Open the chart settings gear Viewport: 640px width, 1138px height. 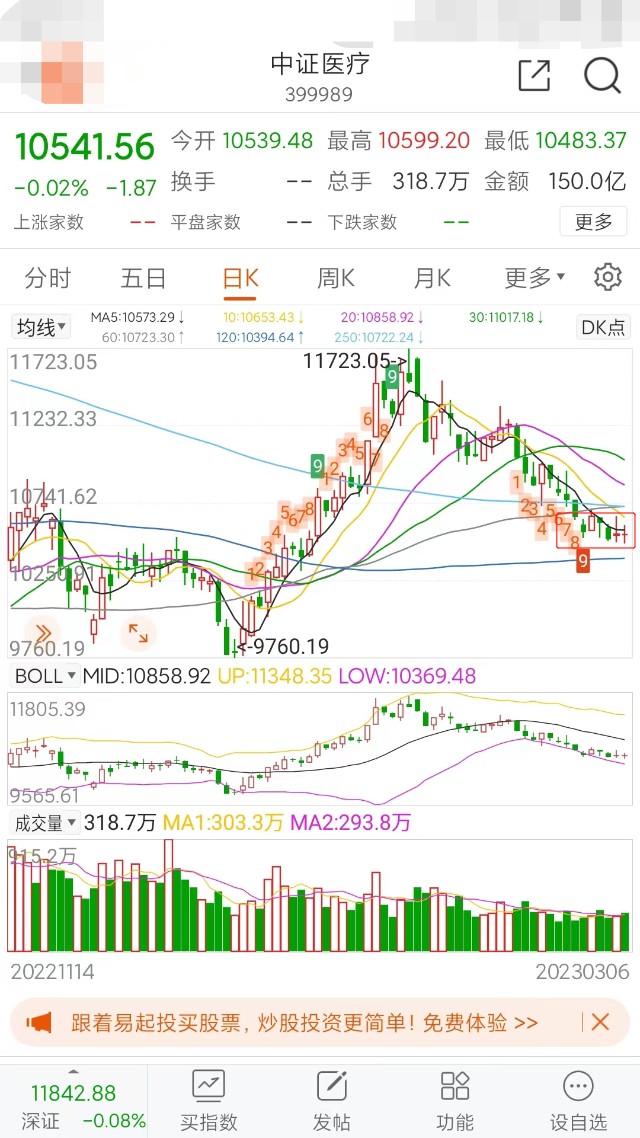[x=607, y=277]
